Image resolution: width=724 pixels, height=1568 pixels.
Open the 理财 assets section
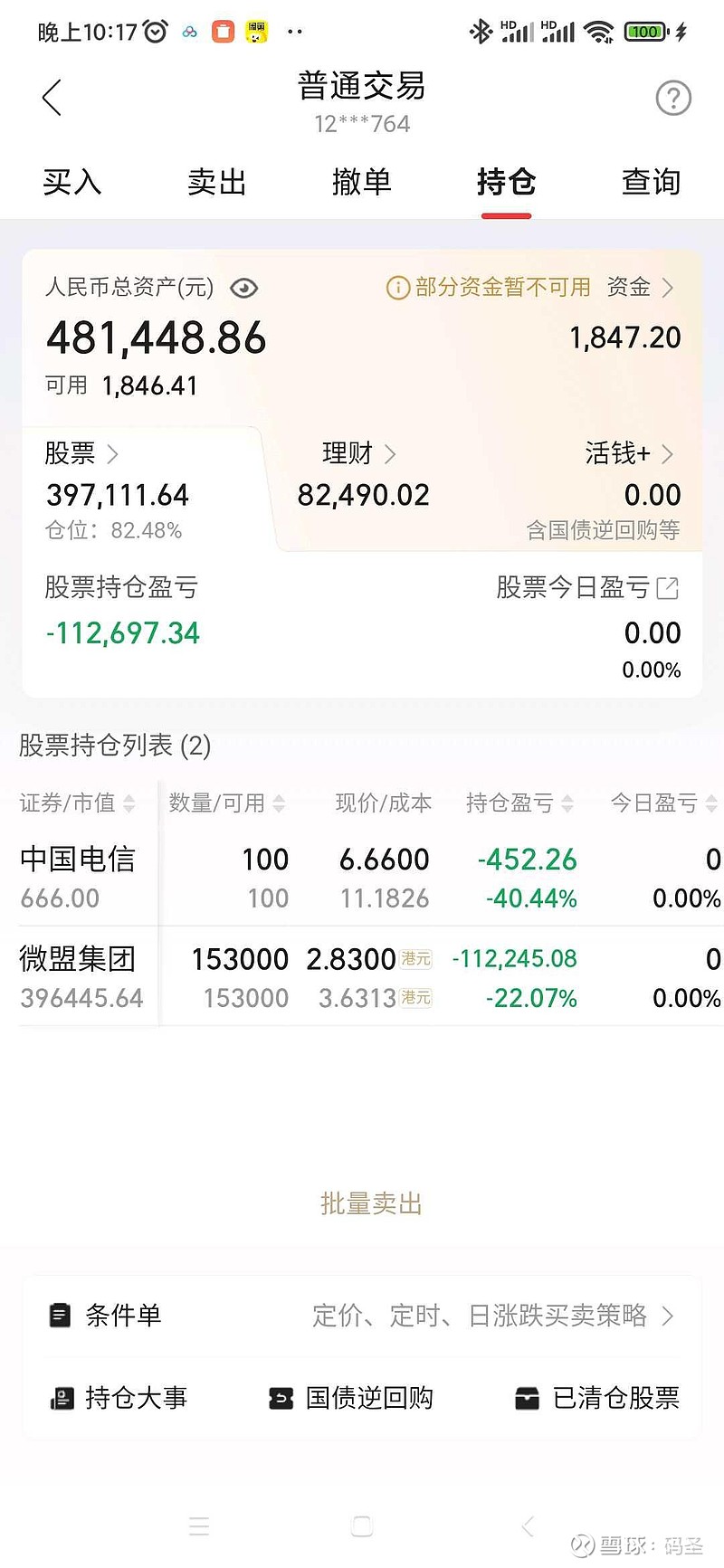click(x=358, y=453)
